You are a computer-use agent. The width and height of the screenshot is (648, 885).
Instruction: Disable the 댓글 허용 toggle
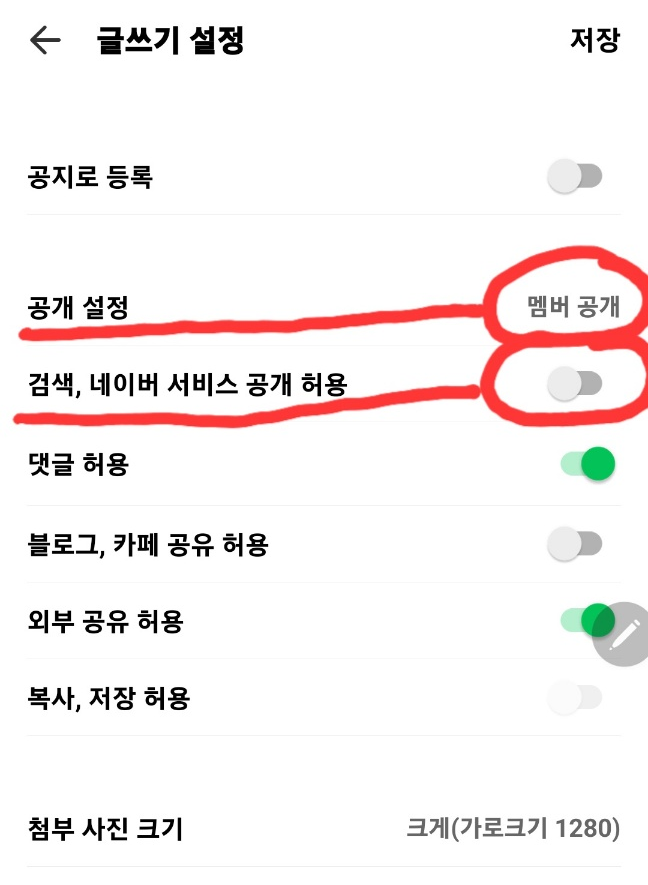[x=587, y=464]
